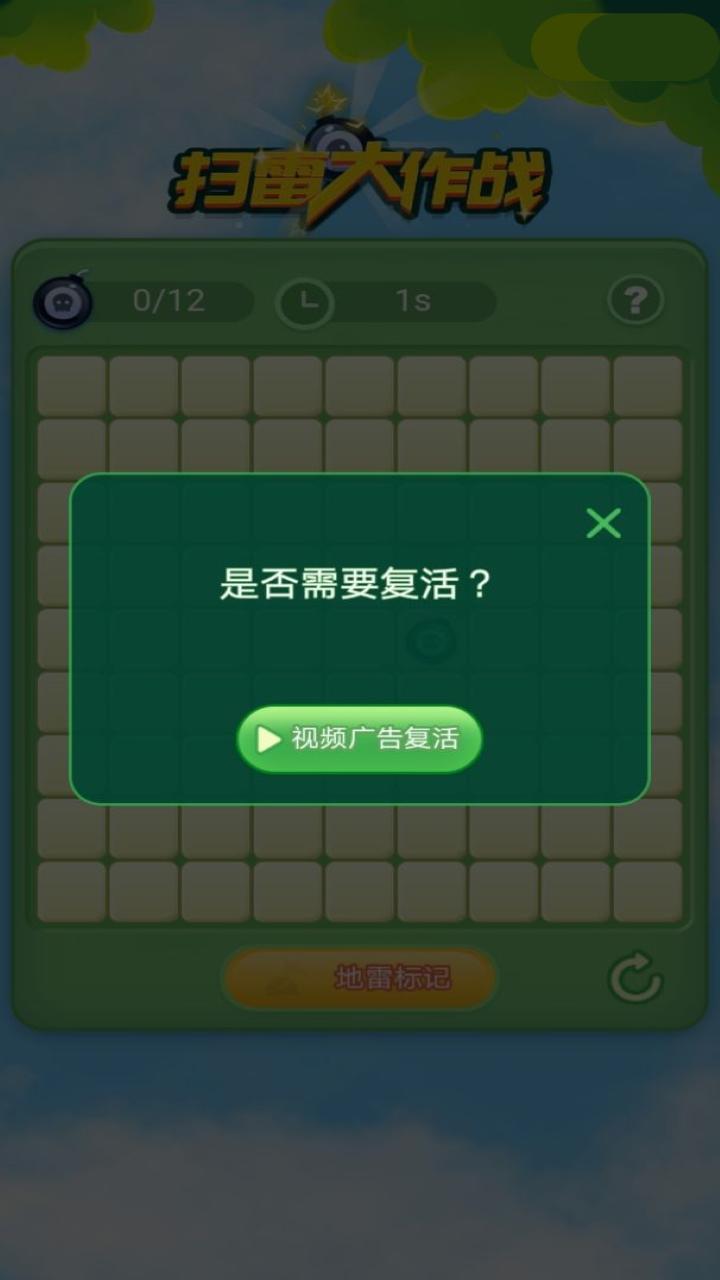Close the revive dialog

603,523
